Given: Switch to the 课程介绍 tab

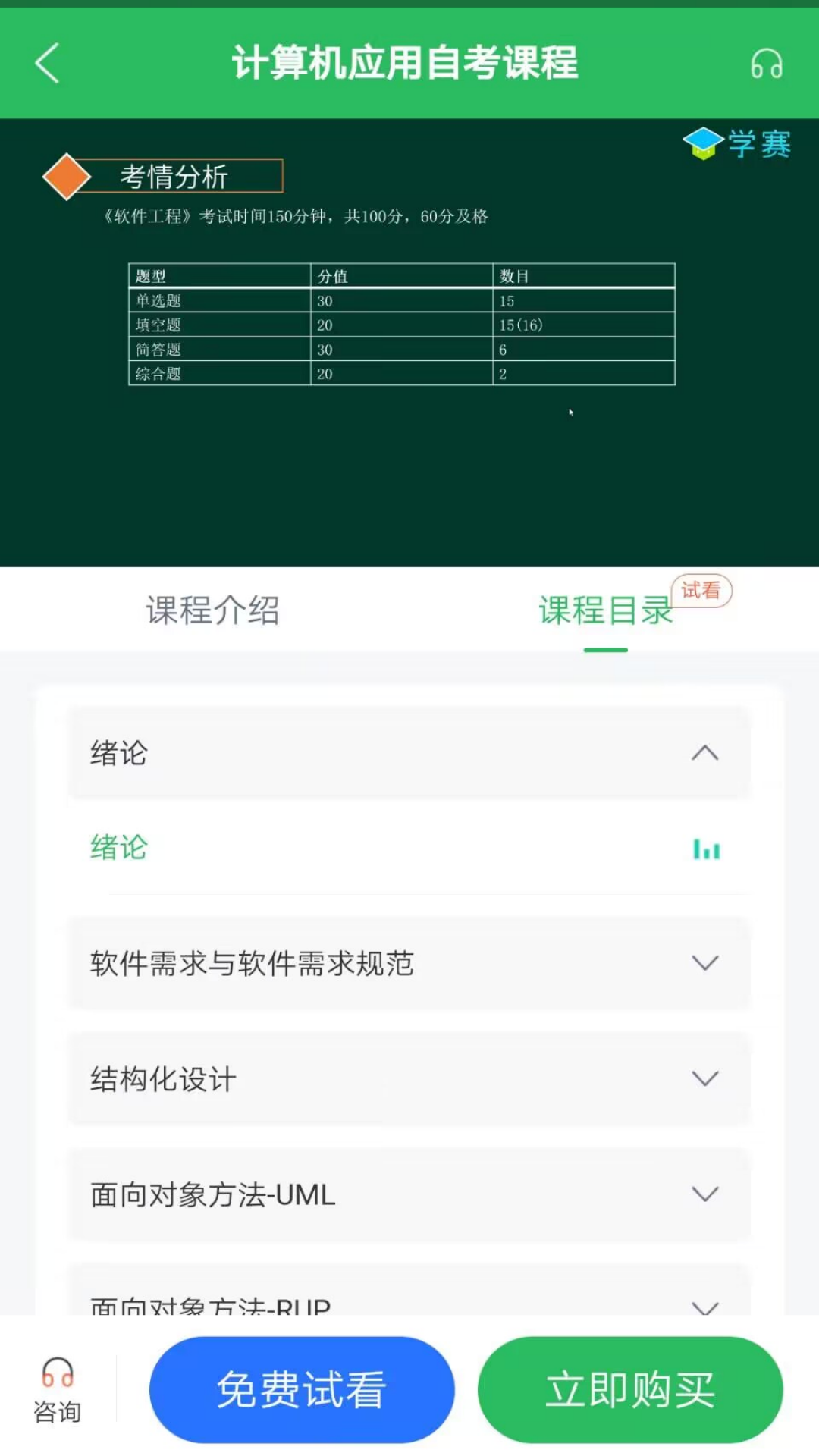Looking at the screenshot, I should click(213, 610).
